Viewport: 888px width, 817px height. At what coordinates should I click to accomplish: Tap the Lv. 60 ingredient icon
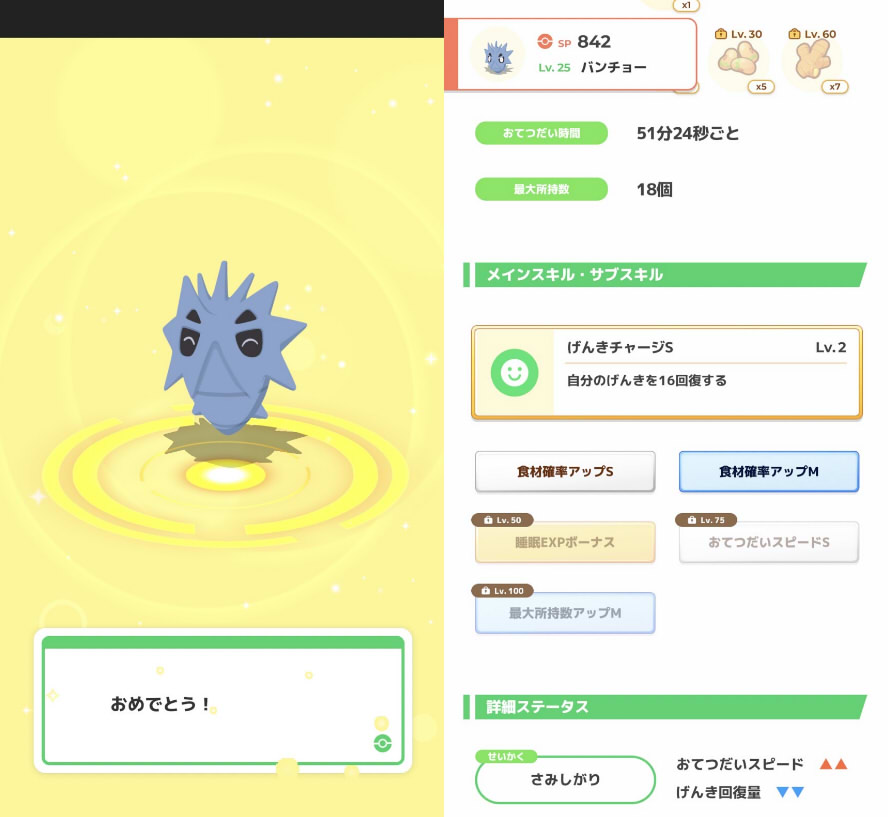coord(812,62)
